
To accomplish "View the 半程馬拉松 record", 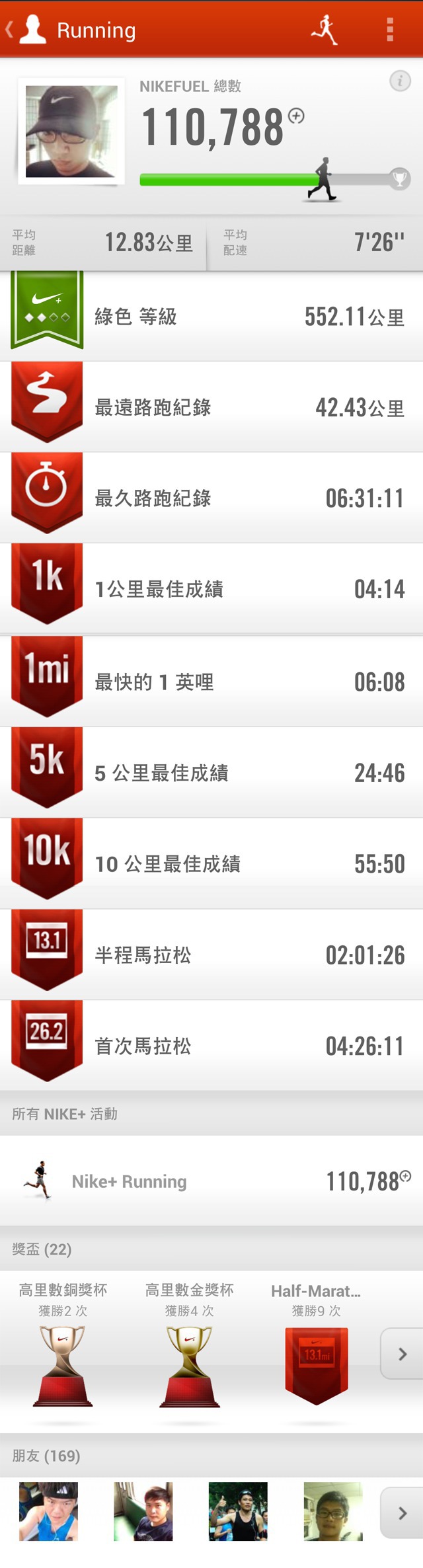I will (x=211, y=955).
